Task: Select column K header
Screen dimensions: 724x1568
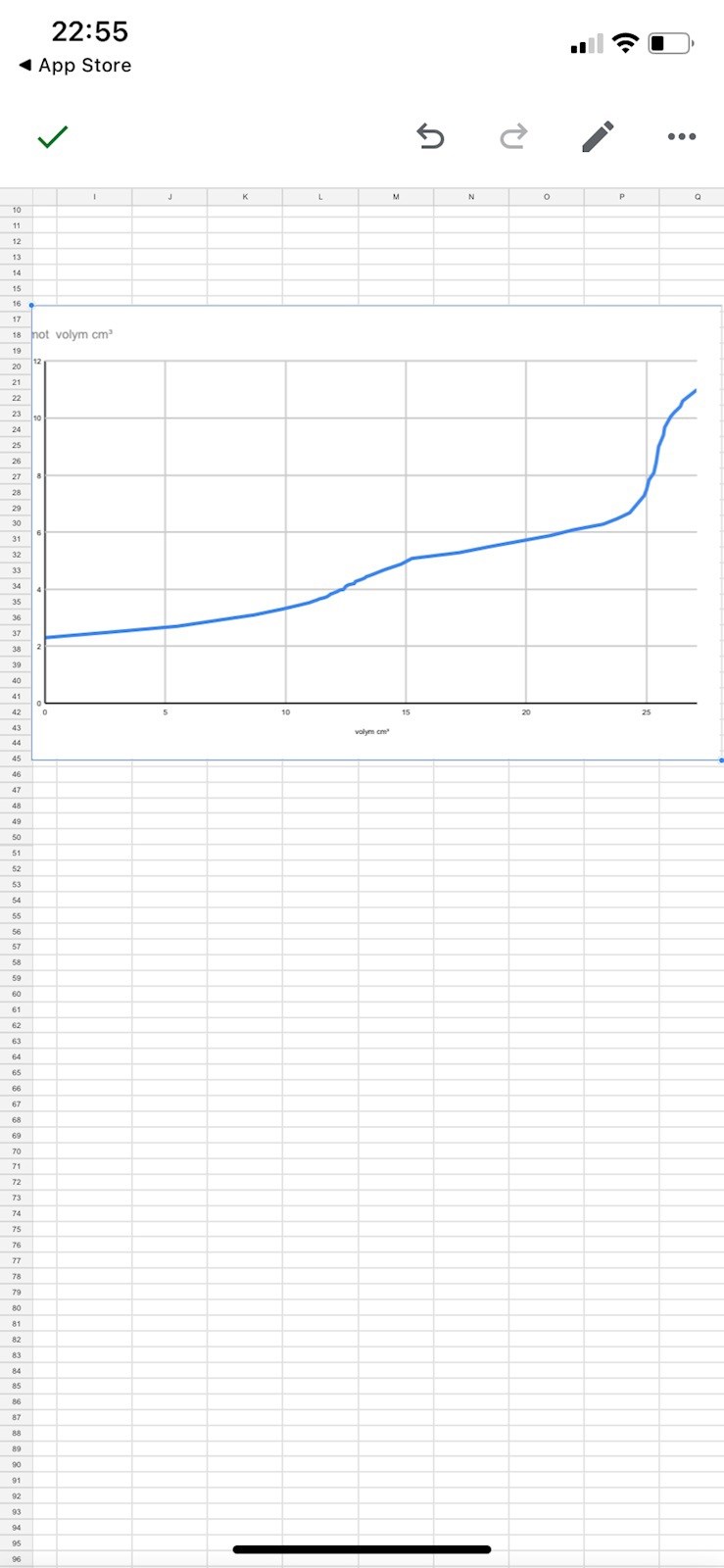Action: tap(245, 197)
